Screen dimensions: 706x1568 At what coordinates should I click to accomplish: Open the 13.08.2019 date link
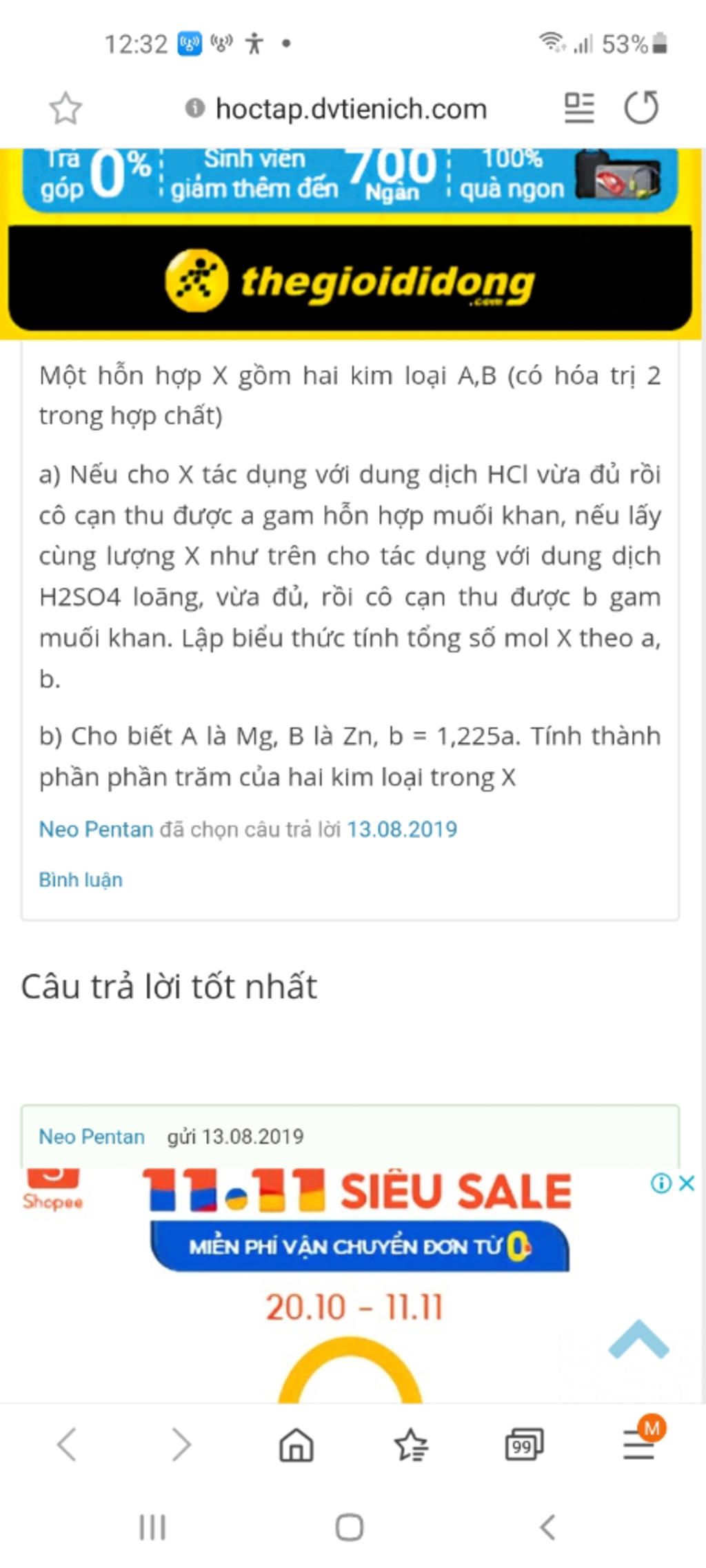pos(402,828)
